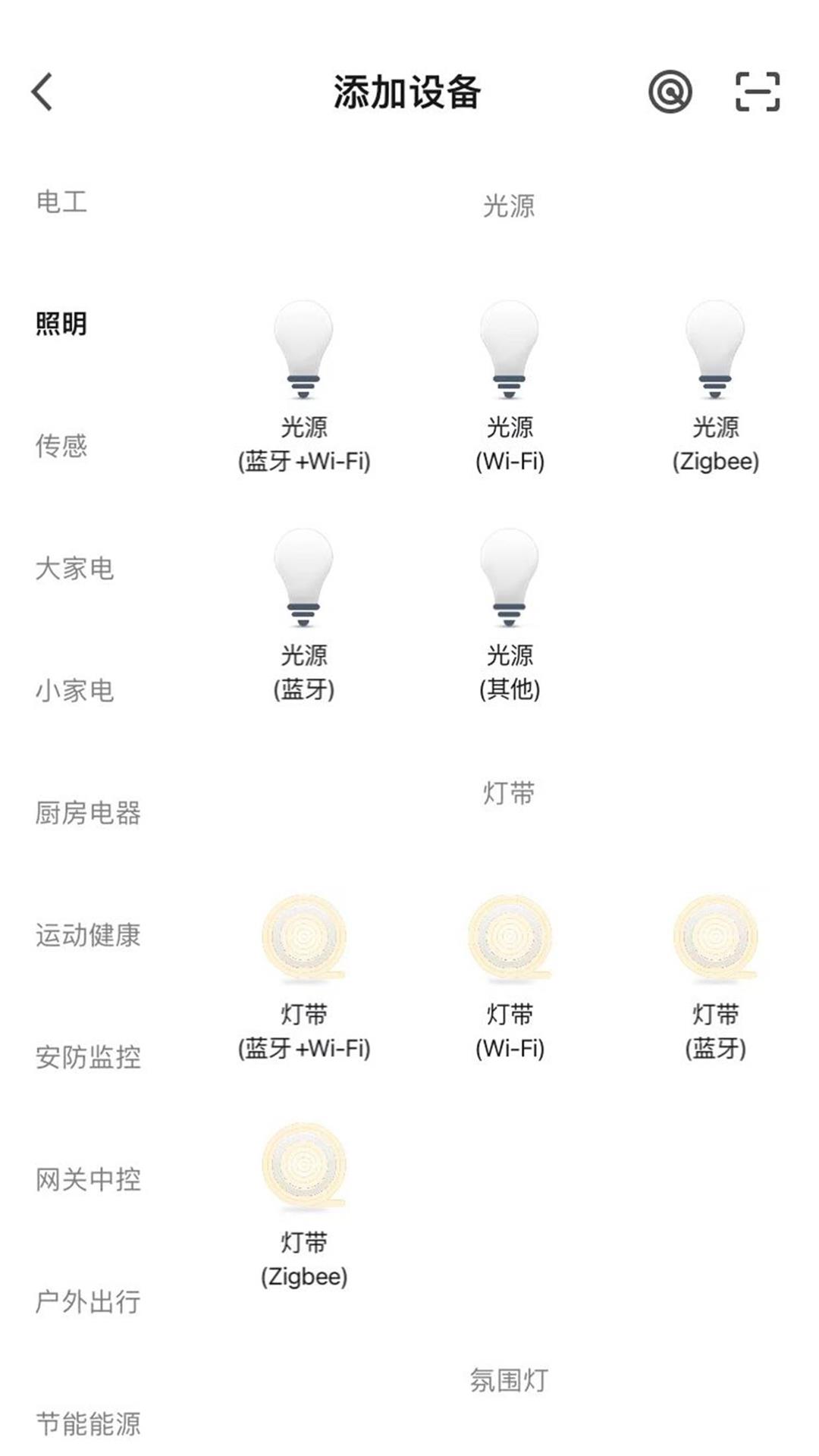The image size is (819, 1456).
Task: Select the 厨房电器 category
Action: coord(88,812)
